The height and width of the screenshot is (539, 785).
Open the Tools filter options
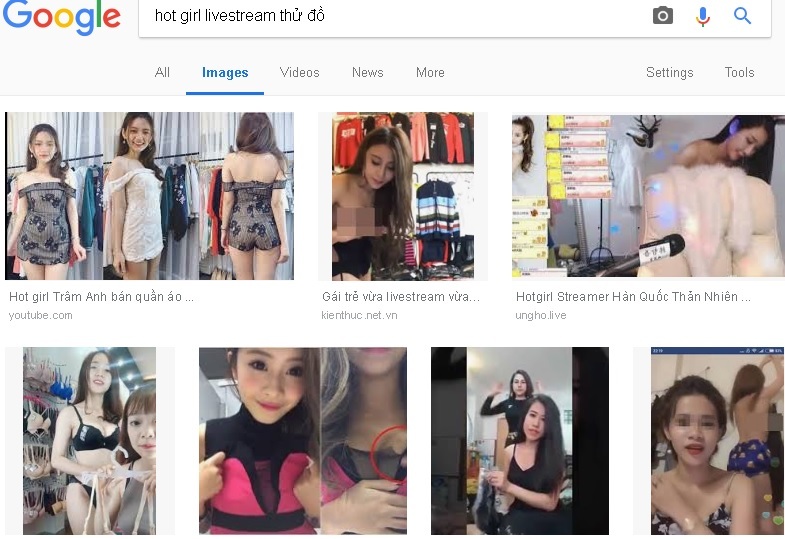[739, 72]
